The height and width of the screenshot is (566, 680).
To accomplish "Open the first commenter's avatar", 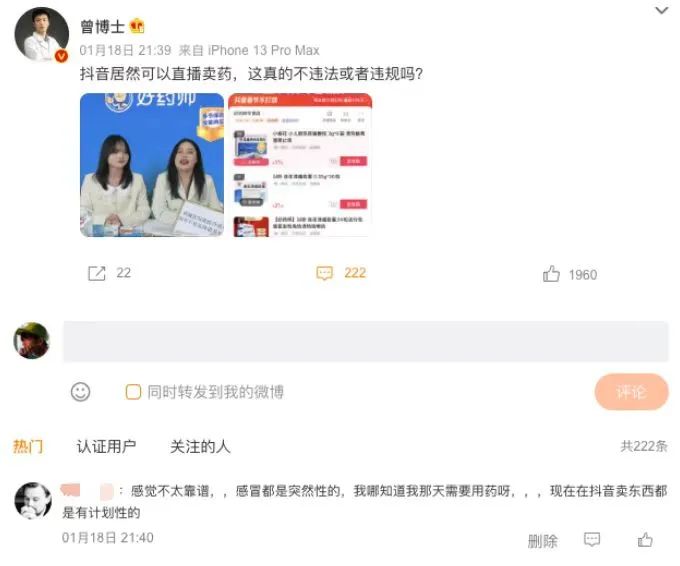I will (32, 500).
